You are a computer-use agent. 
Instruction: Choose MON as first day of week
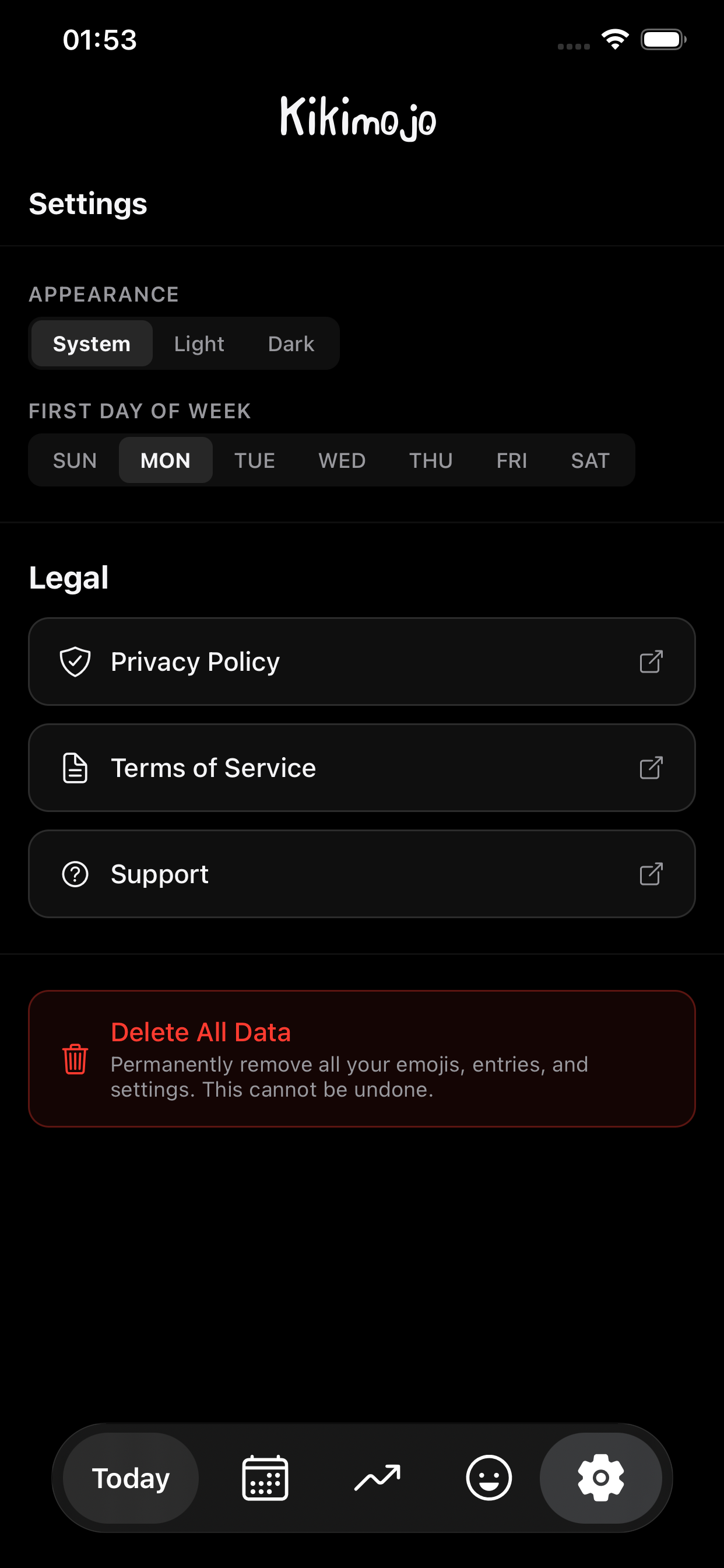(x=166, y=461)
